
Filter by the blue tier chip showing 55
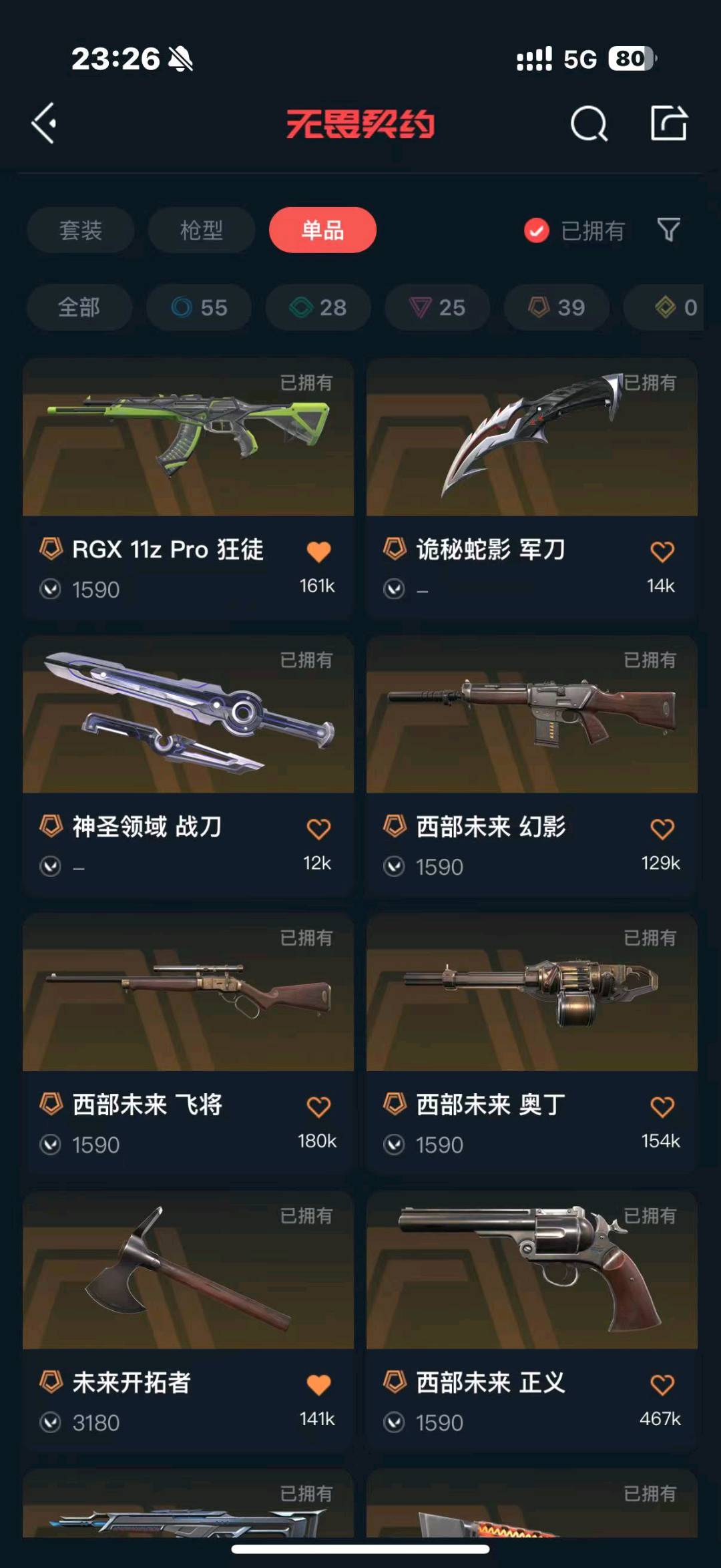pos(199,307)
